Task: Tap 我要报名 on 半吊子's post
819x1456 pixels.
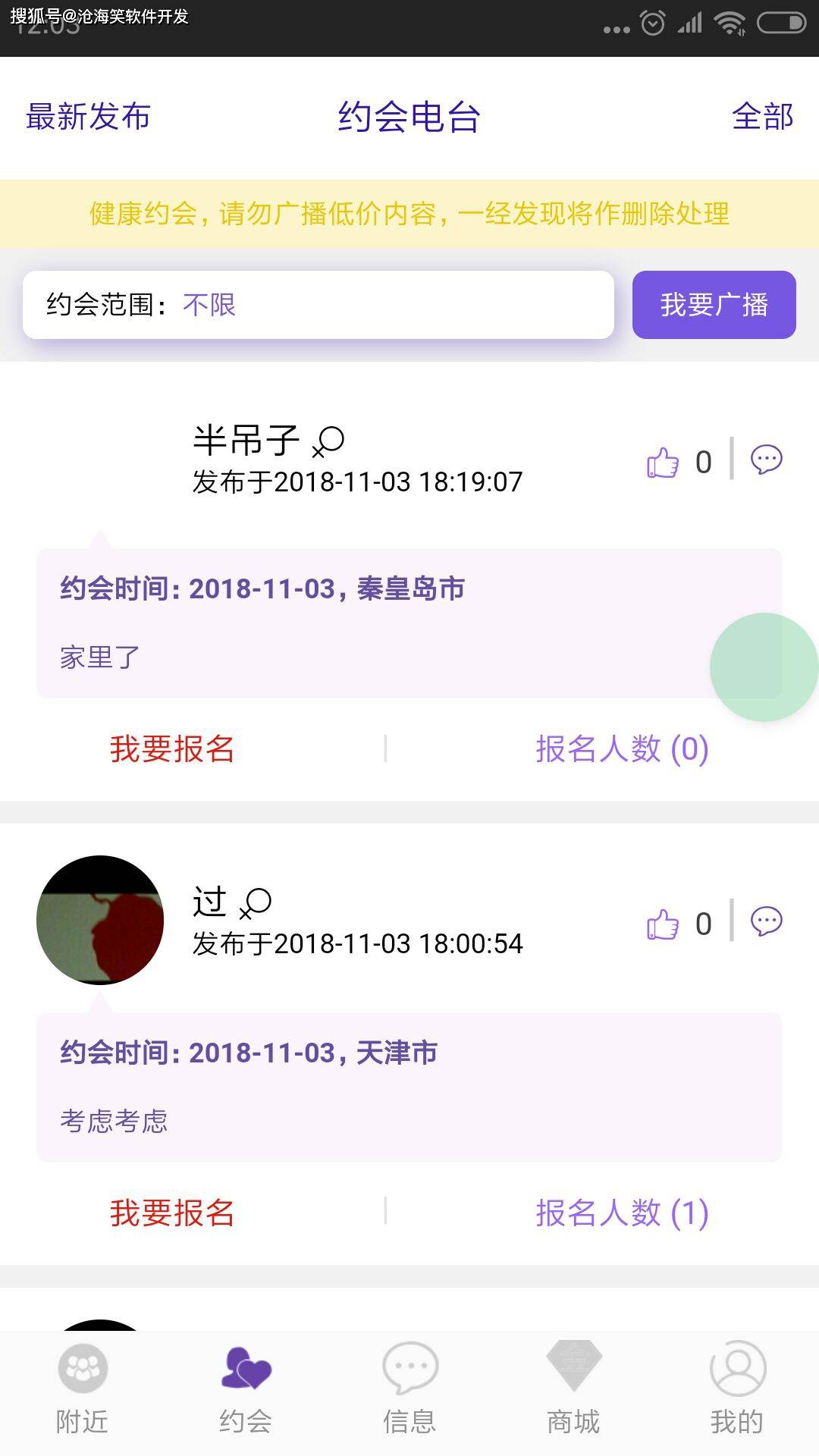Action: (x=172, y=749)
